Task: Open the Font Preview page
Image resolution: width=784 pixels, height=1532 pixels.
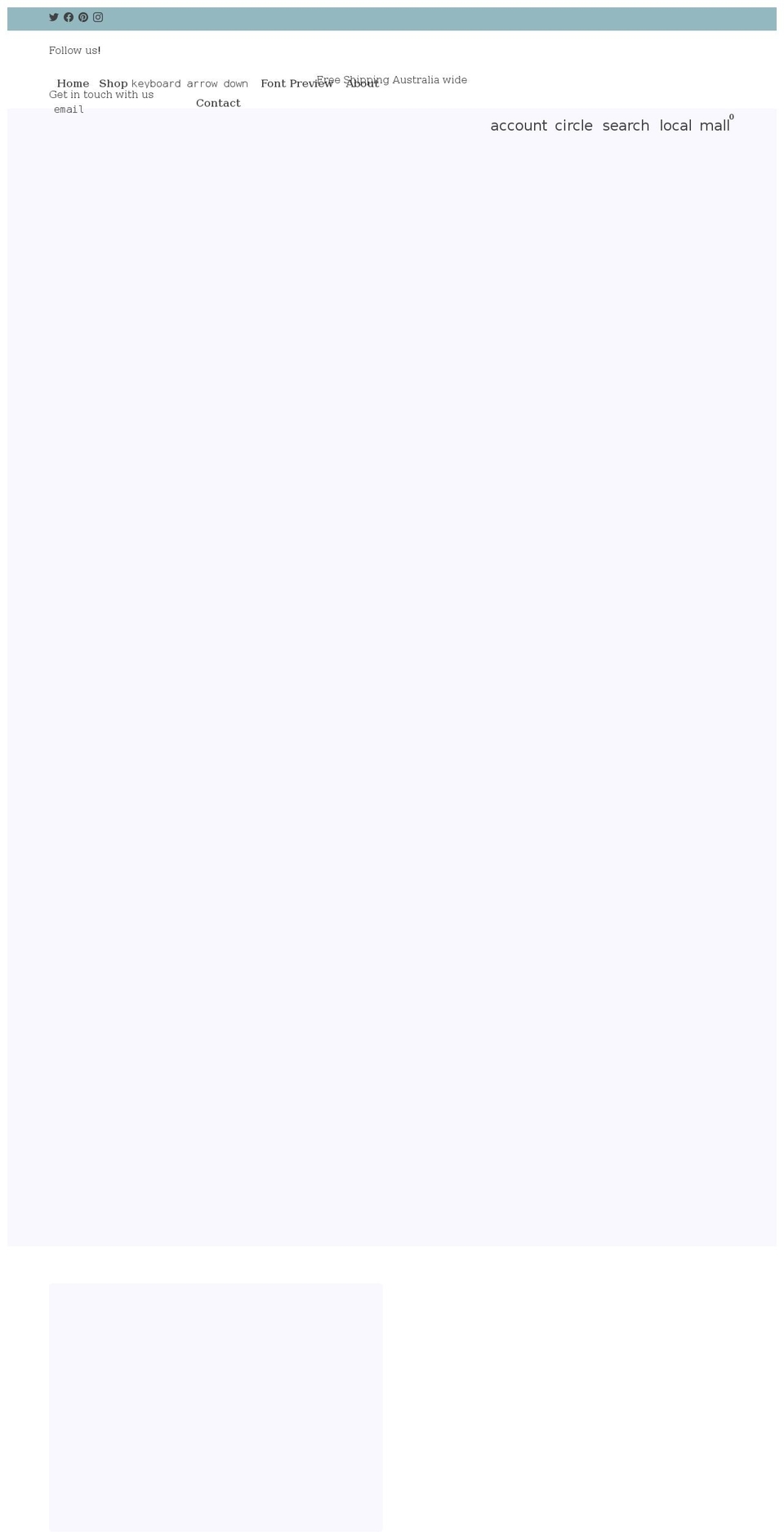Action: (x=296, y=83)
